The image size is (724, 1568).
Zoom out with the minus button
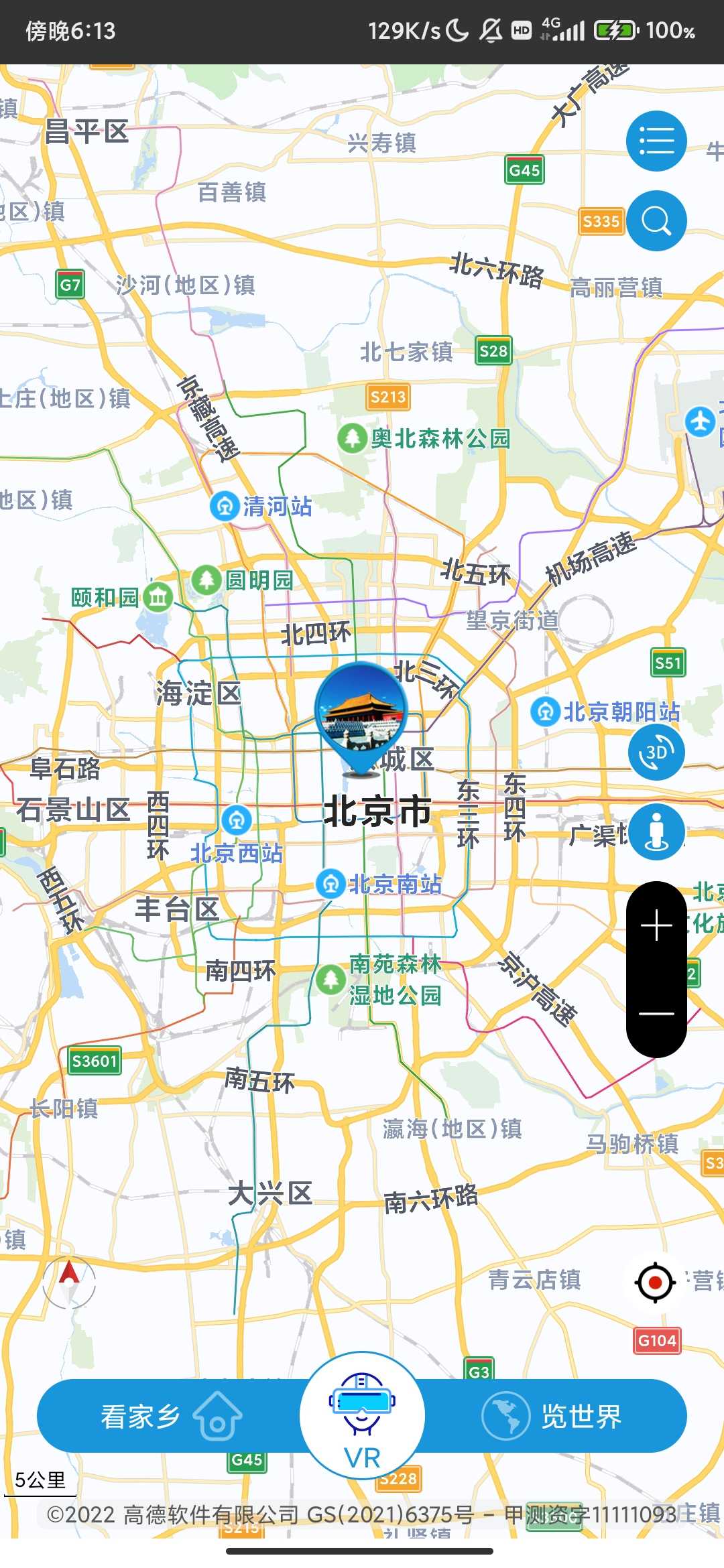[656, 1013]
